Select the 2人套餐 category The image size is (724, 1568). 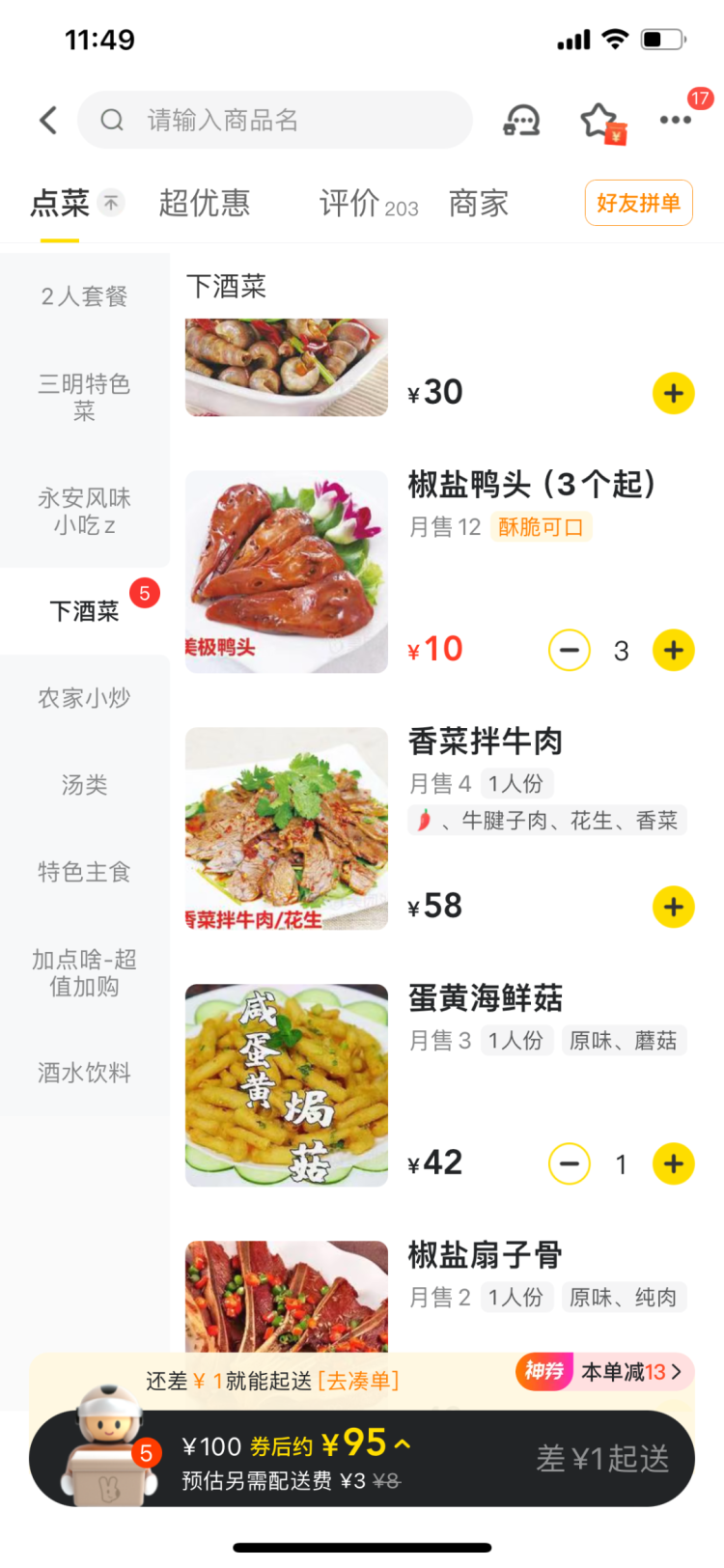(x=85, y=296)
